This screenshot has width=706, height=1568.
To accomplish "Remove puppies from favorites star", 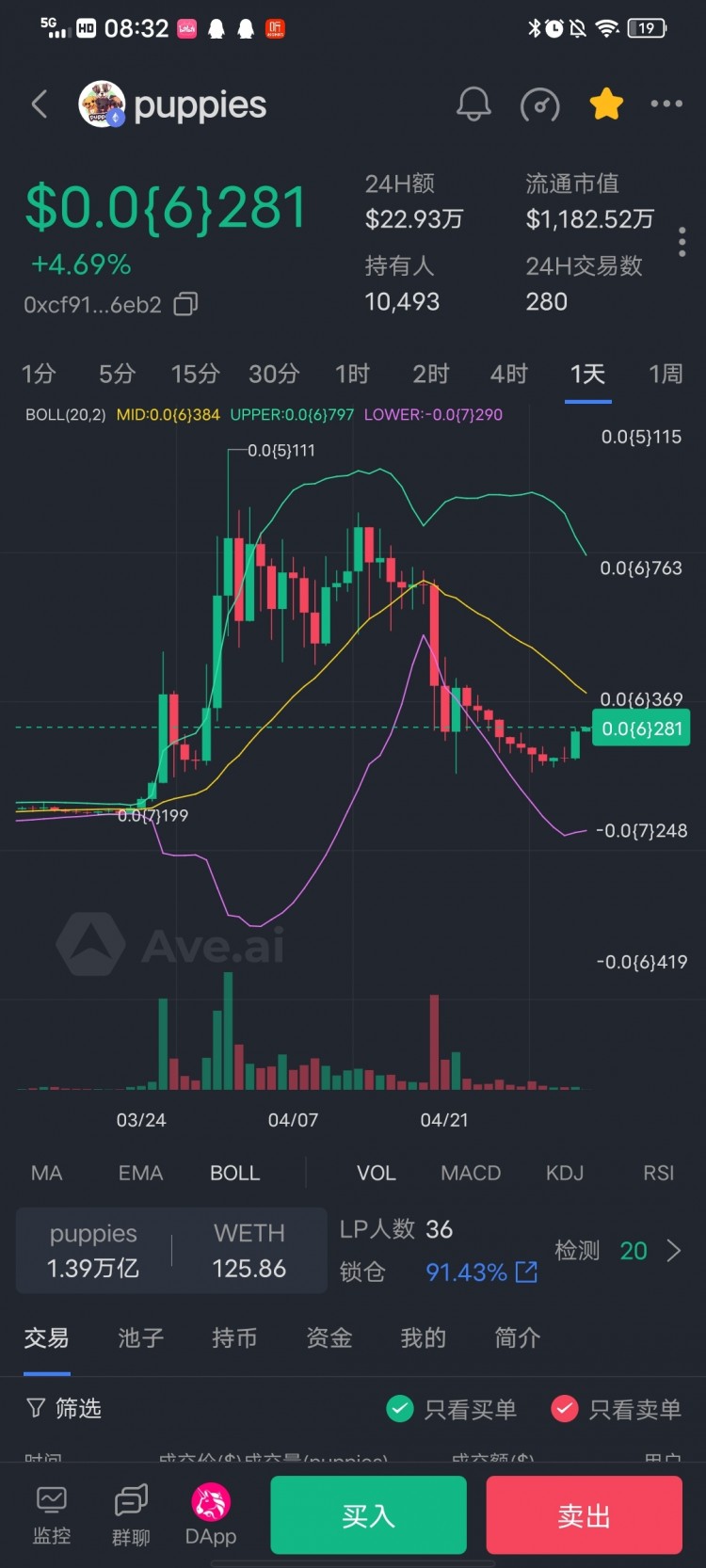I will pos(606,104).
